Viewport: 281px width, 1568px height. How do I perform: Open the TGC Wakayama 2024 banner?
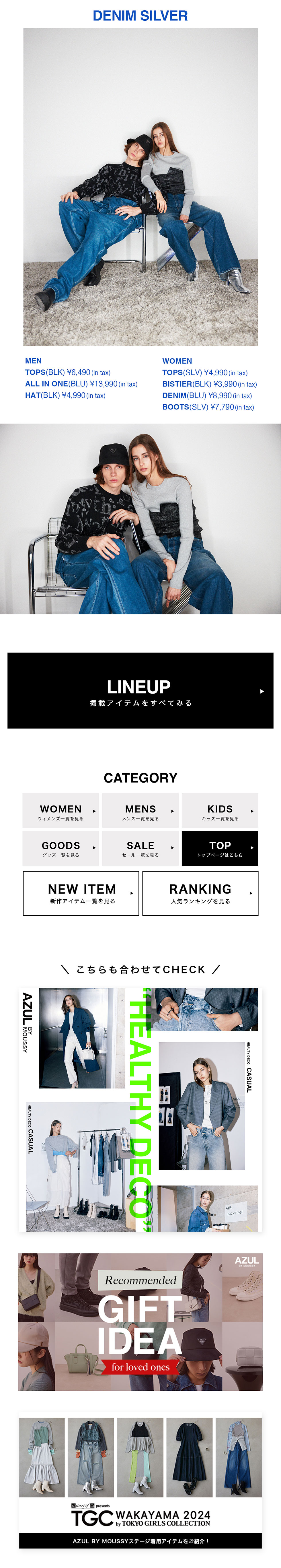pos(140,1483)
